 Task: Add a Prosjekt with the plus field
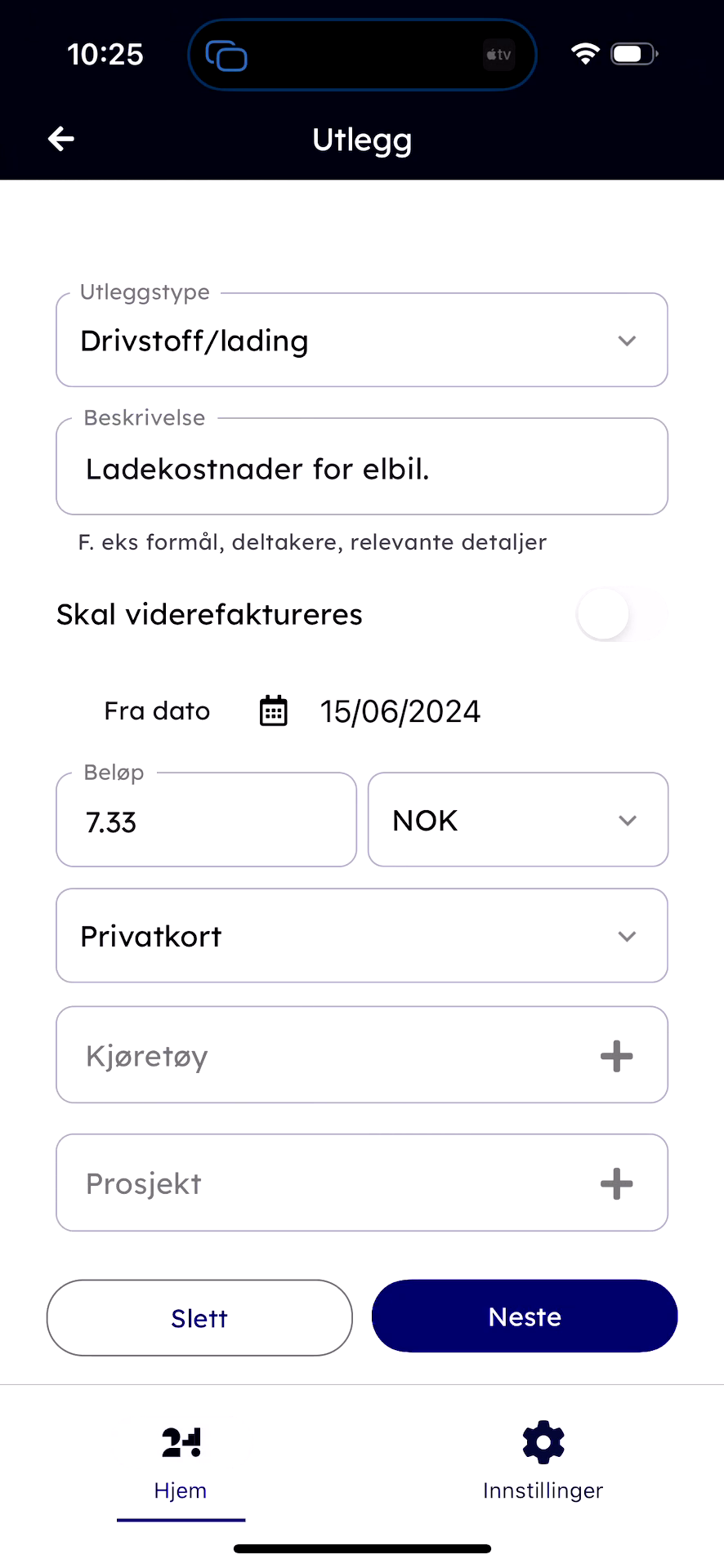click(x=361, y=1183)
